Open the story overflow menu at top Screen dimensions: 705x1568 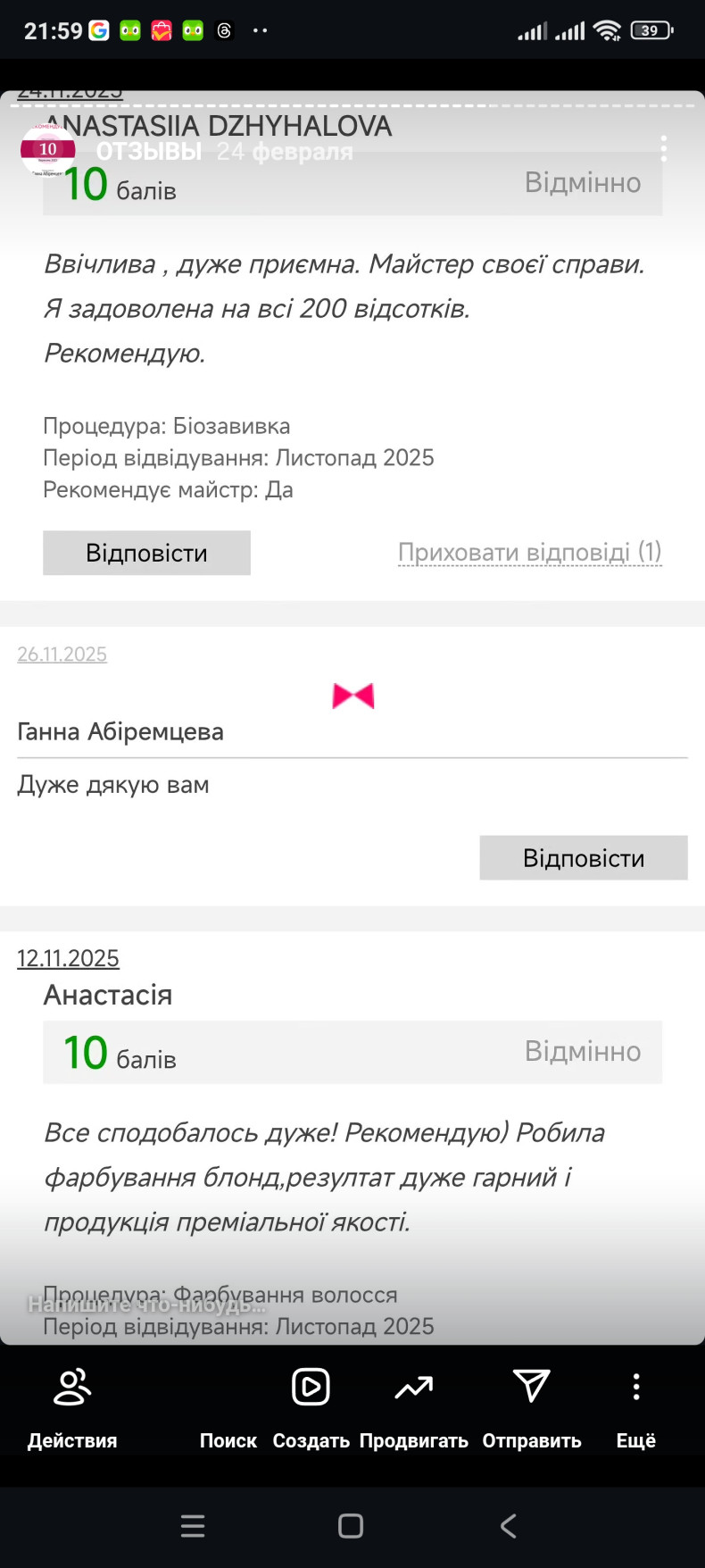663,149
